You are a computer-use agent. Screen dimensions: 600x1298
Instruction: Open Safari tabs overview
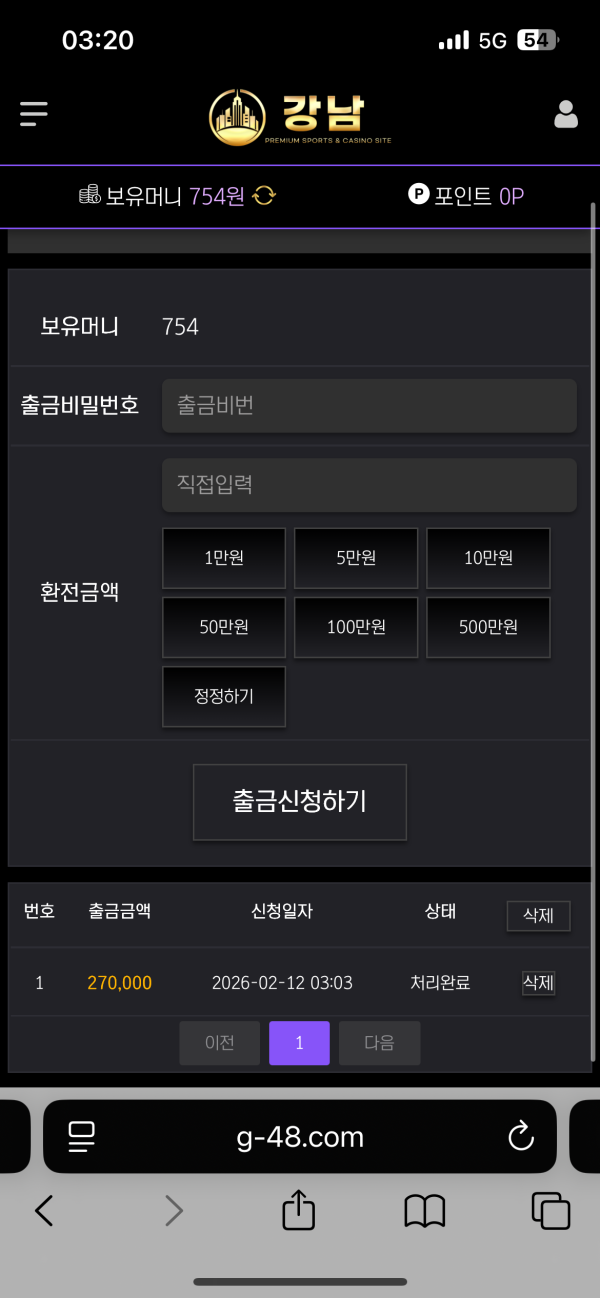[x=551, y=1211]
